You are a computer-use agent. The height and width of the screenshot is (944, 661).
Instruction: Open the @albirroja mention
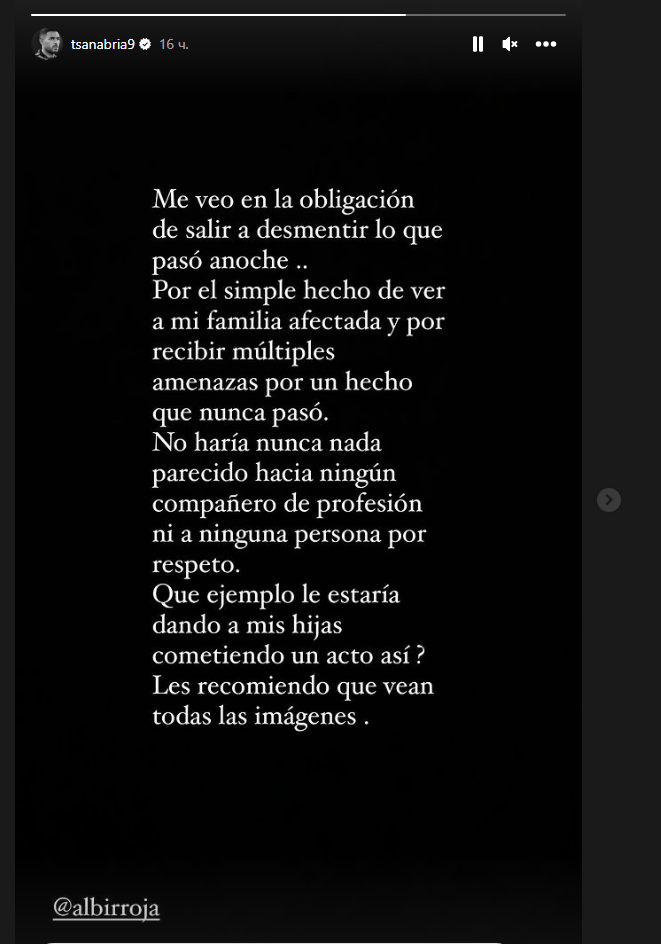[106, 908]
